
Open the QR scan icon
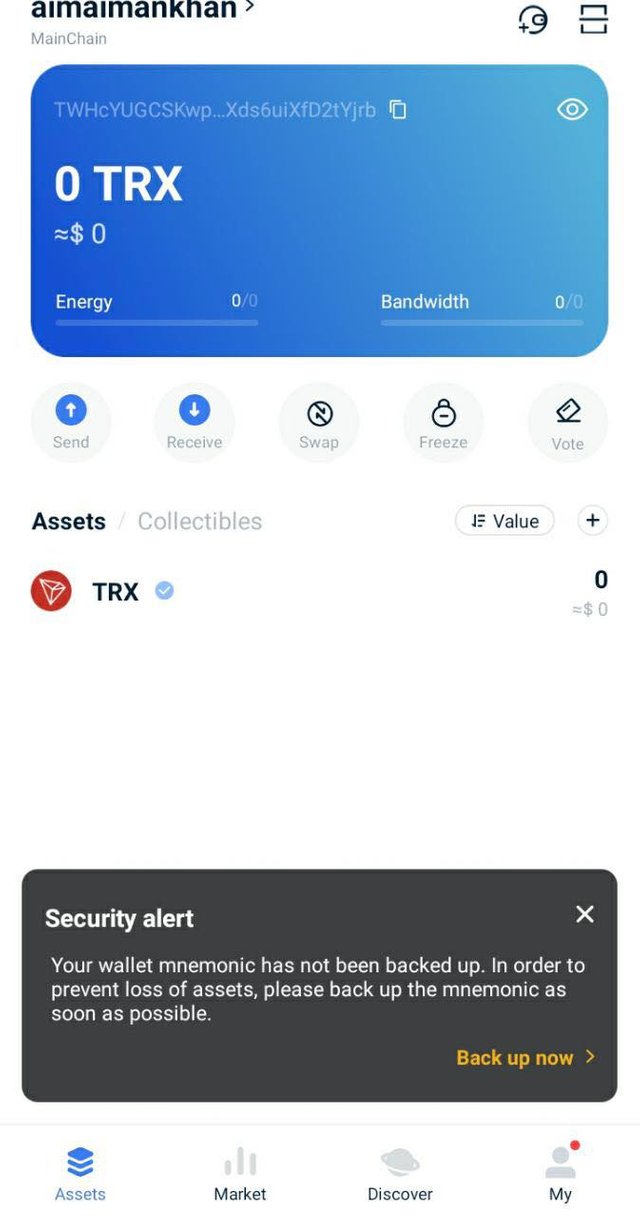tap(594, 18)
